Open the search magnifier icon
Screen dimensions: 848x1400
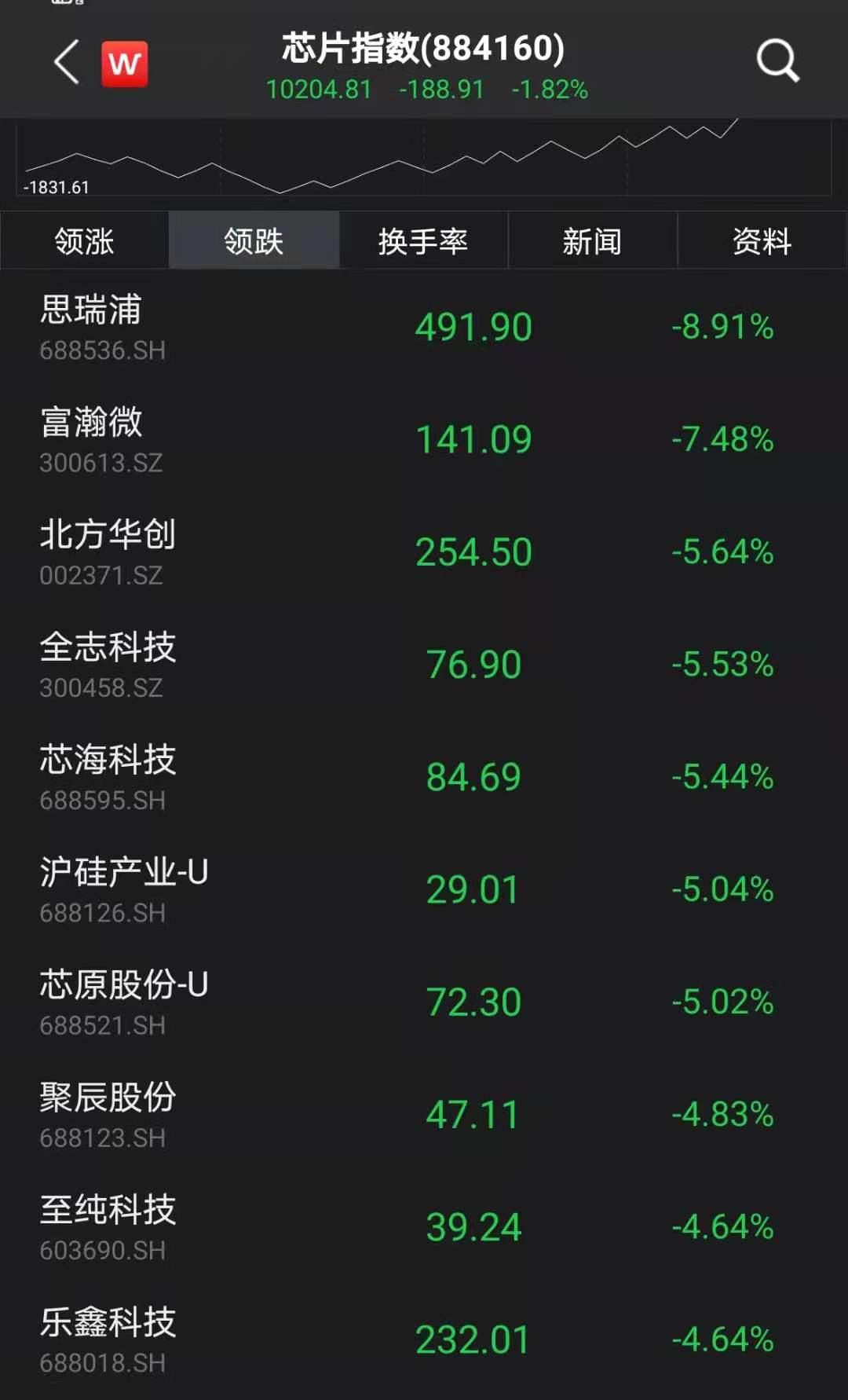[777, 60]
